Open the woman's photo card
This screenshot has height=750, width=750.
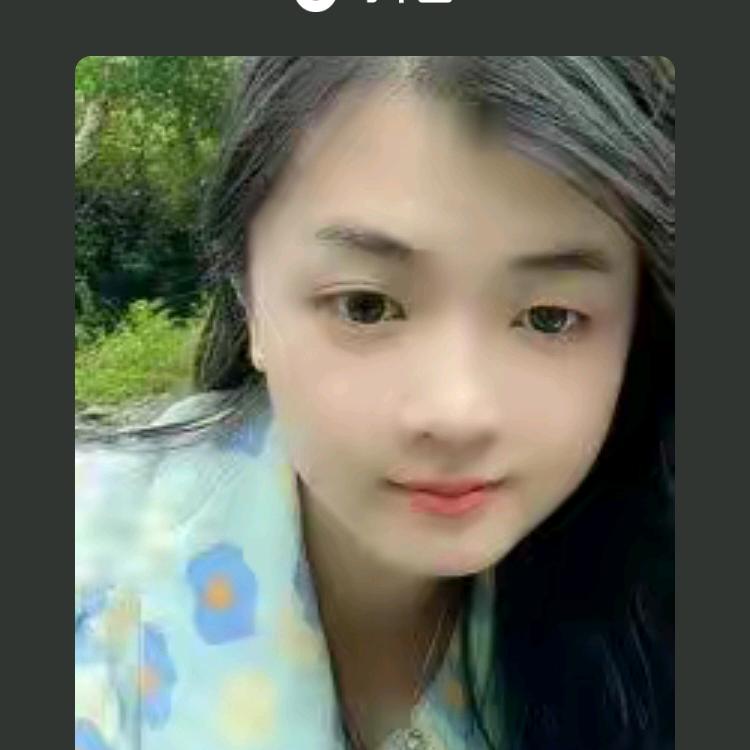click(375, 400)
